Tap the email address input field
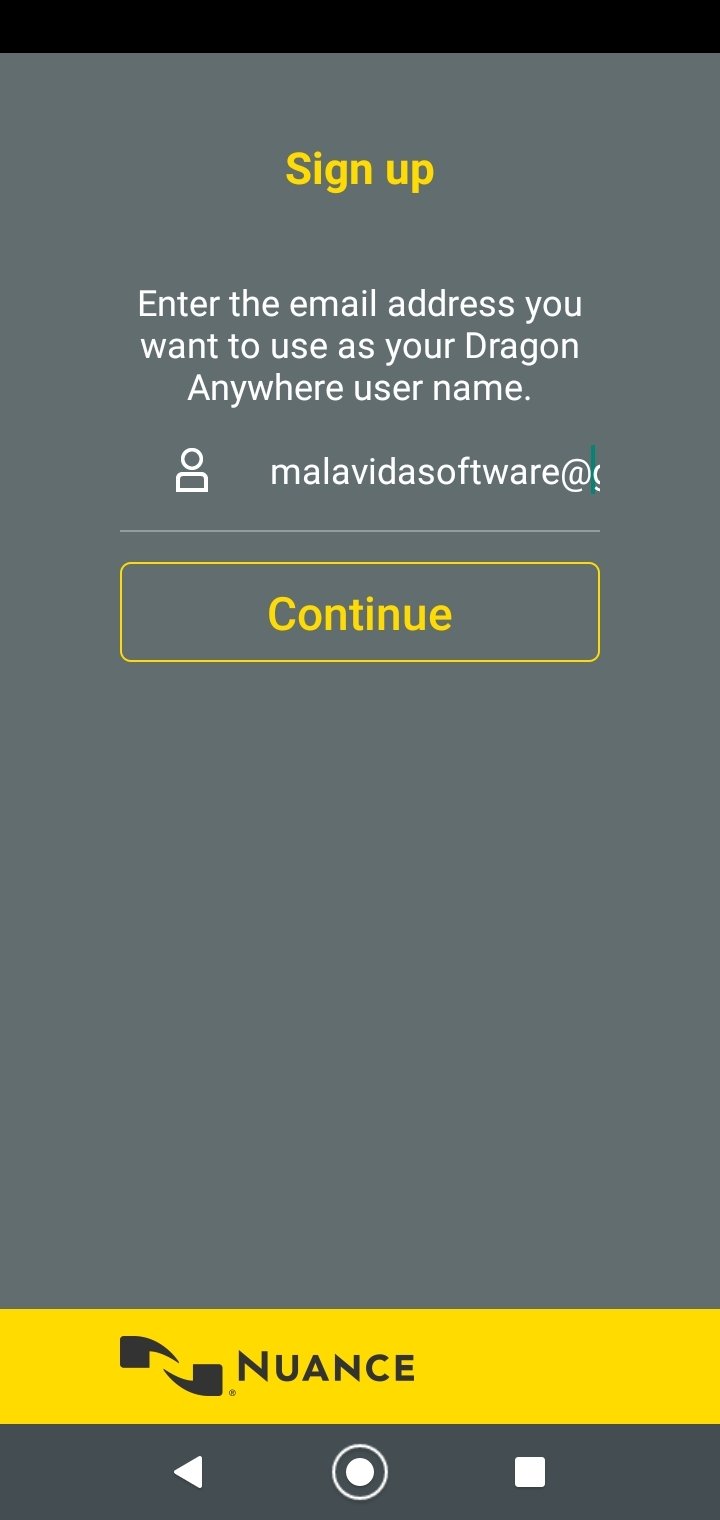 [x=434, y=471]
